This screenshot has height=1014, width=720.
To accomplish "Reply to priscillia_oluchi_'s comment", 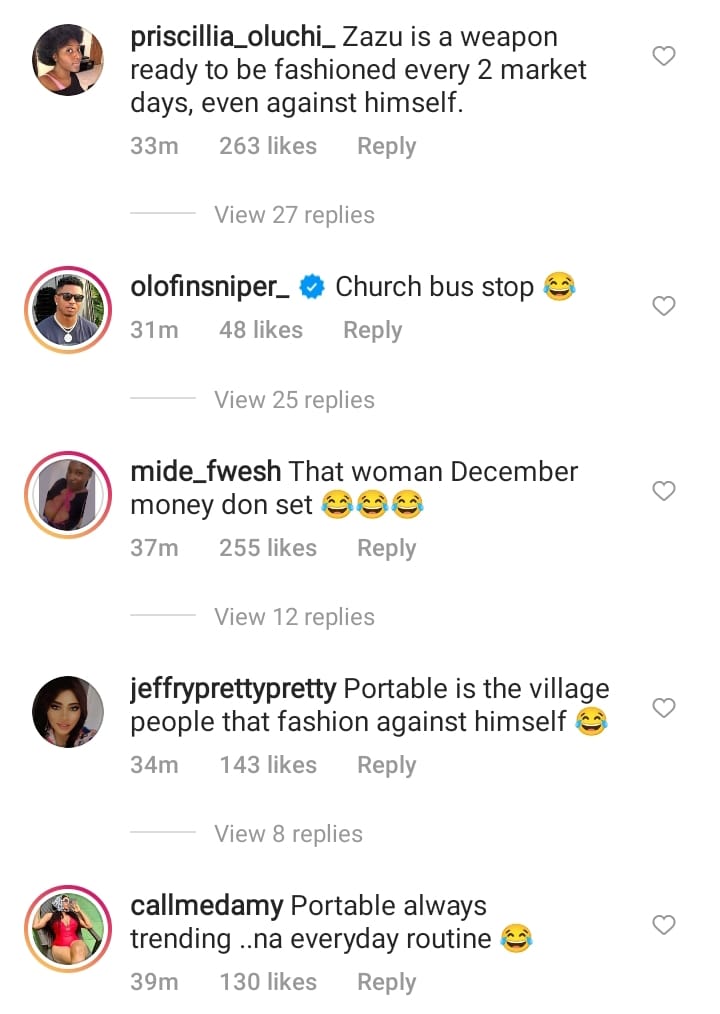I will 386,146.
